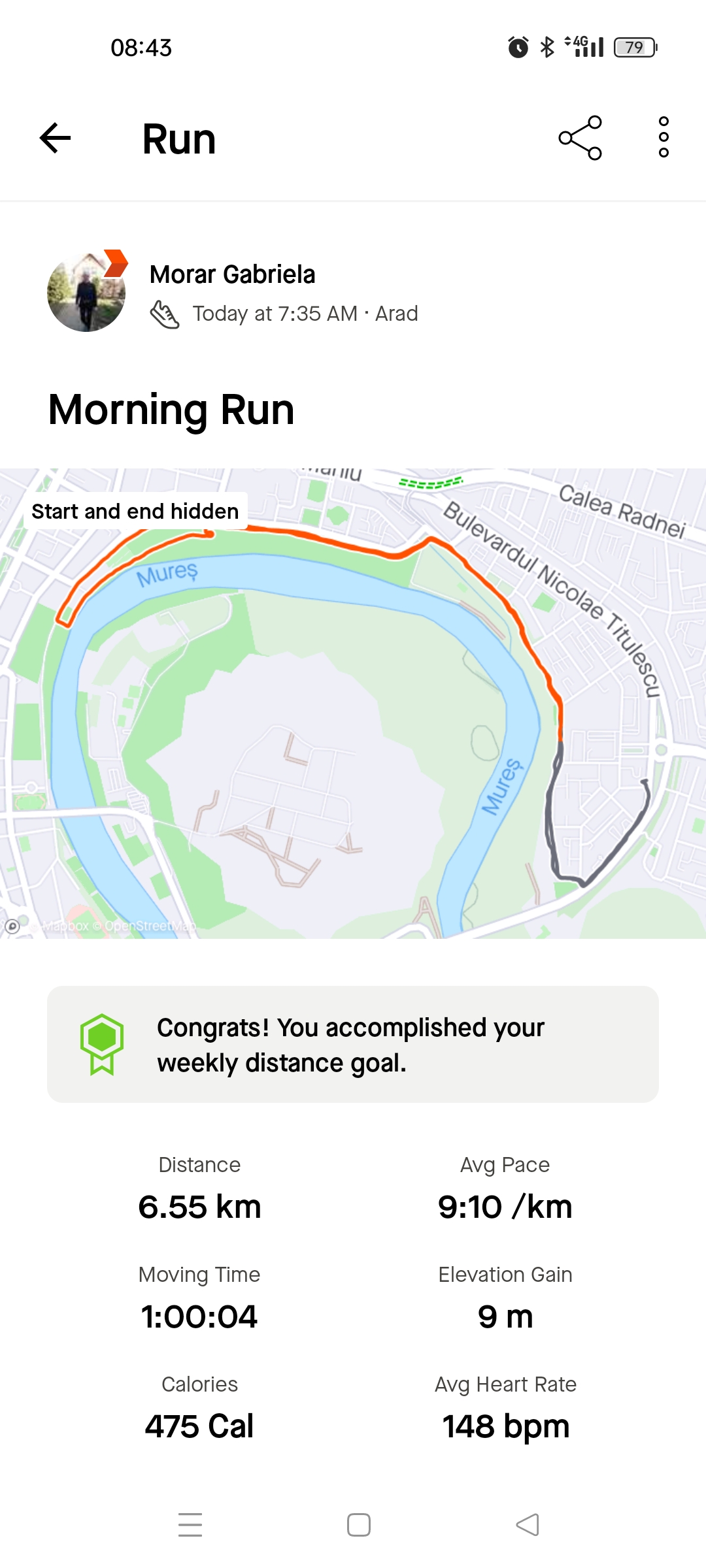Go back from the Run screen
The height and width of the screenshot is (1568, 706).
[x=55, y=139]
